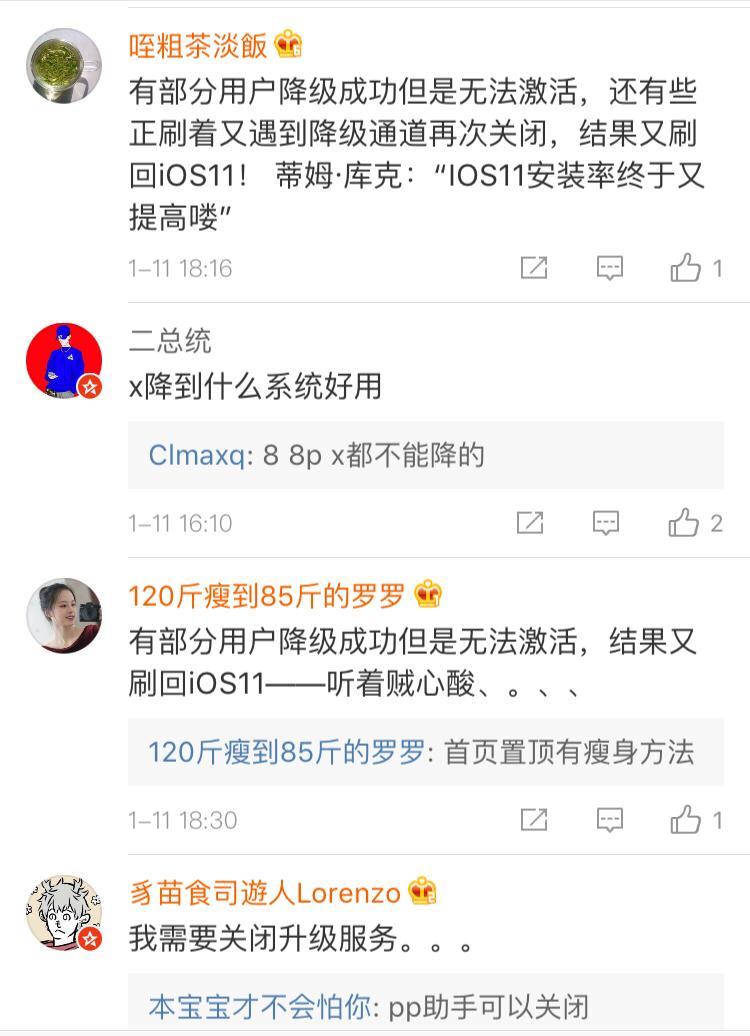Image resolution: width=750 pixels, height=1036 pixels.
Task: Open Clmaxq's reply under 二总统's comment
Action: click(425, 455)
